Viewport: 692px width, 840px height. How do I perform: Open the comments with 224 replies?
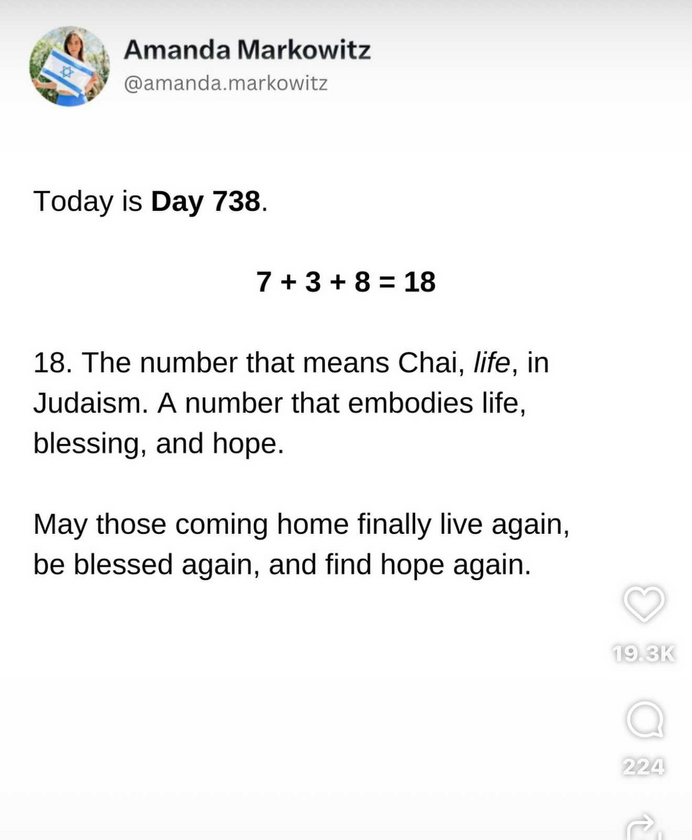(643, 719)
